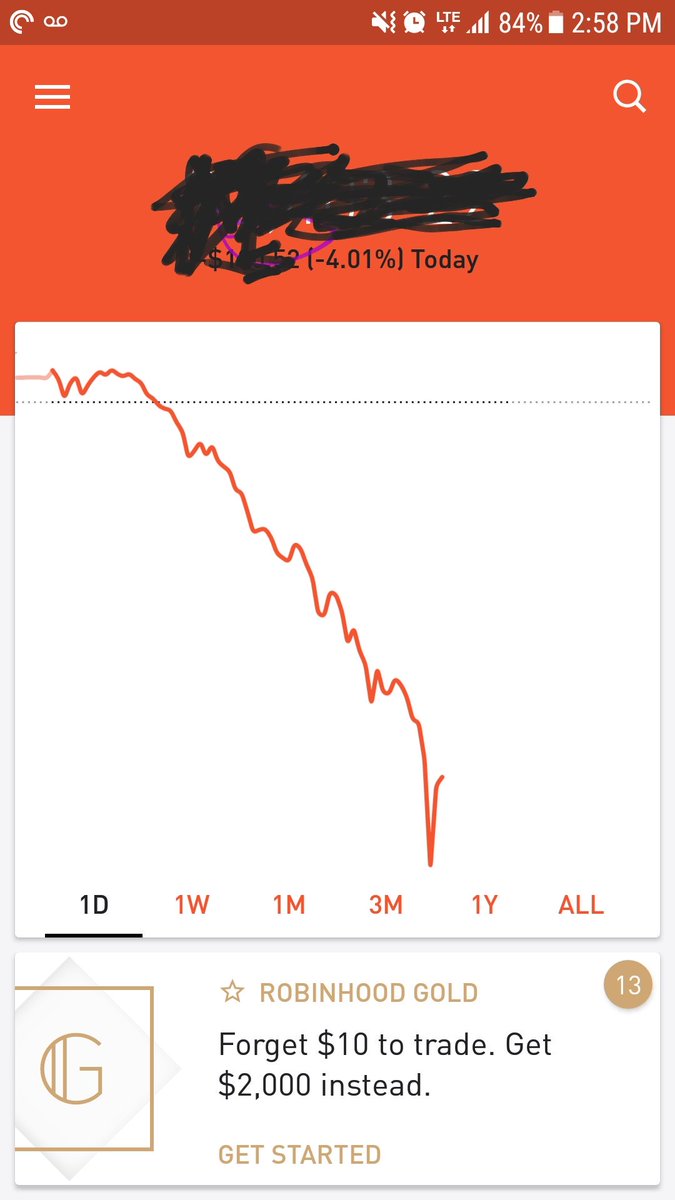View the ALL time chart

(x=581, y=905)
